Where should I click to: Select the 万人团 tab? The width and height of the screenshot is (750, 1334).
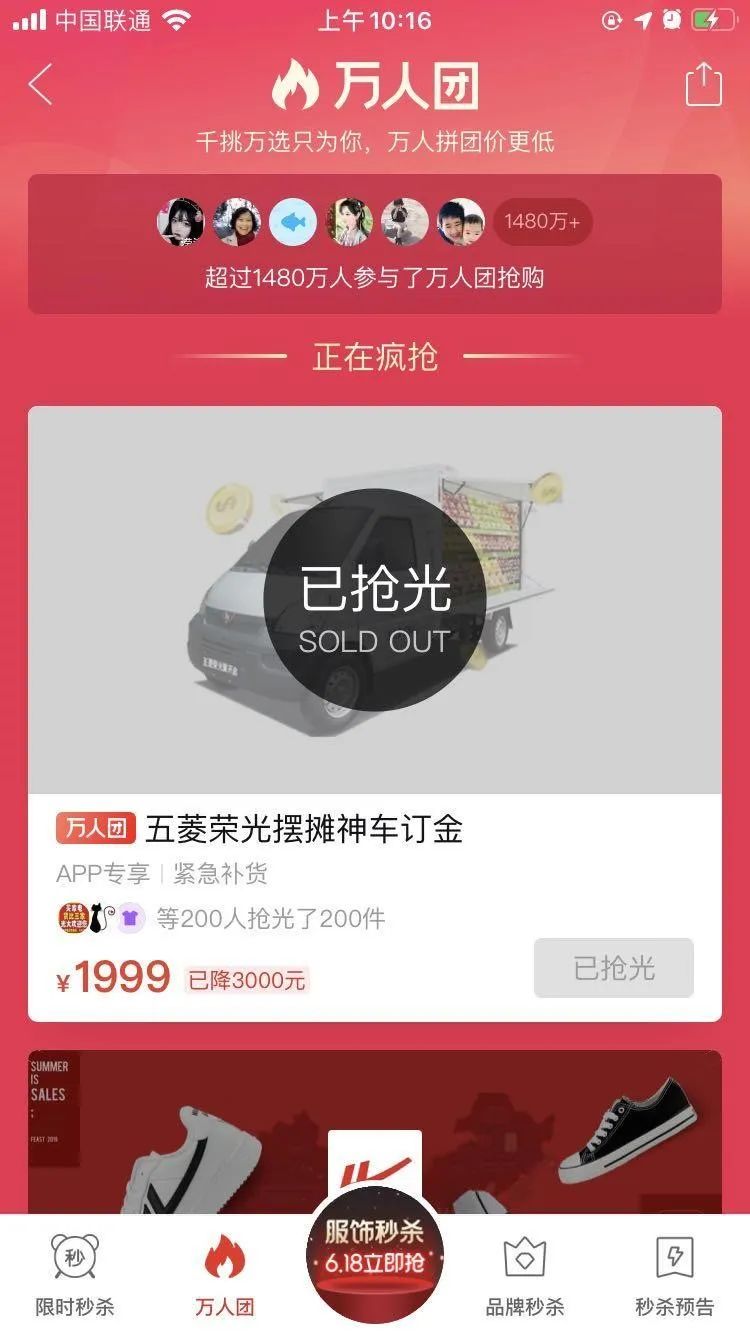[225, 1275]
